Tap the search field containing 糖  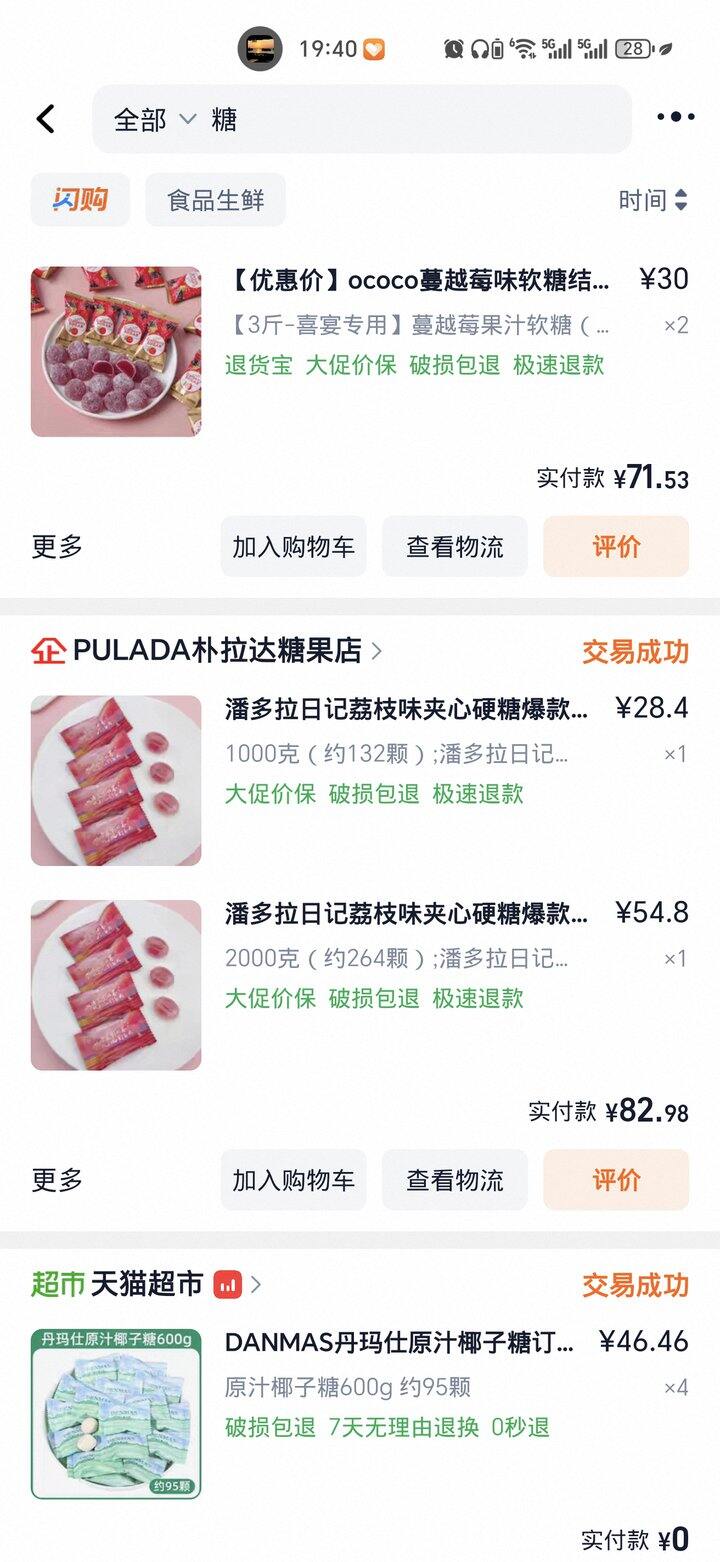(x=420, y=120)
